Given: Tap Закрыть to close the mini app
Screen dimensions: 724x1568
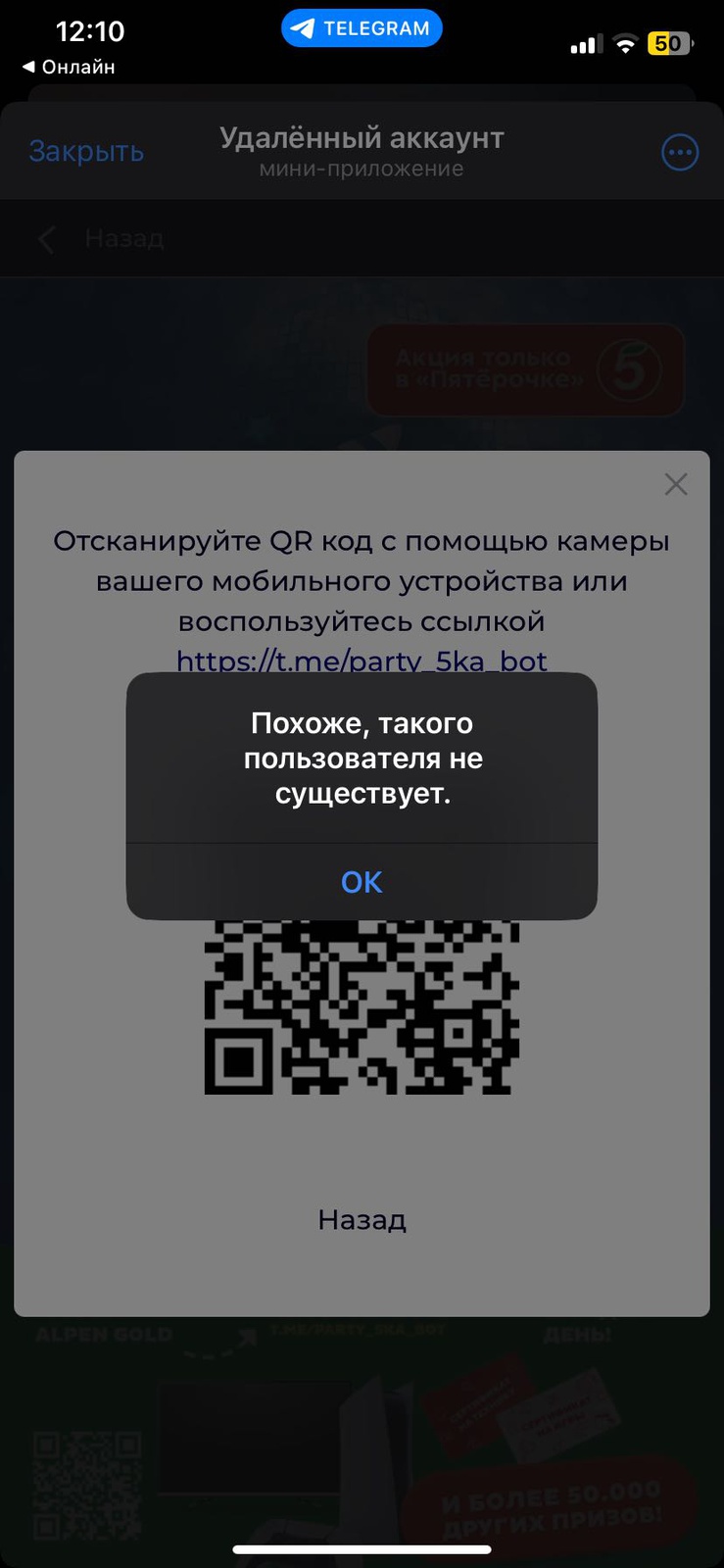Looking at the screenshot, I should click(x=86, y=152).
